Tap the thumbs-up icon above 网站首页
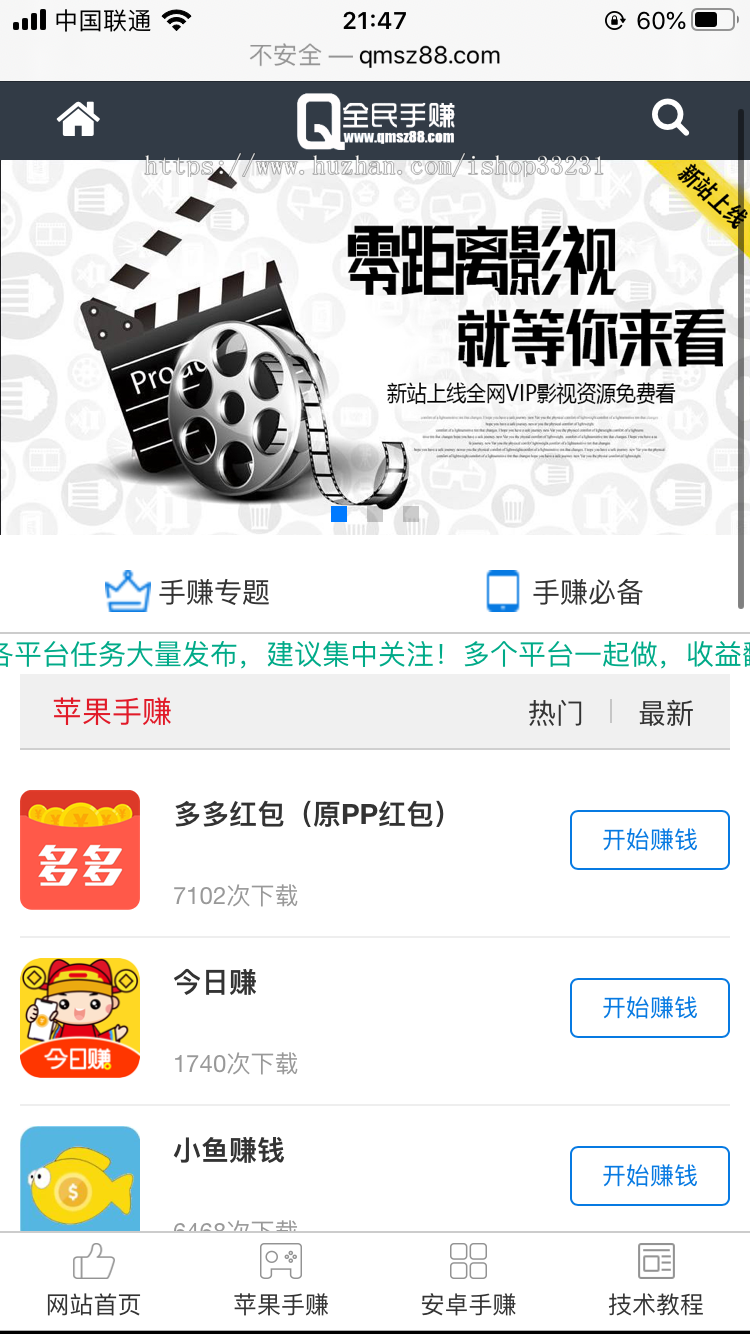Screen dimensions: 750x1334 pyautogui.click(x=93, y=1262)
